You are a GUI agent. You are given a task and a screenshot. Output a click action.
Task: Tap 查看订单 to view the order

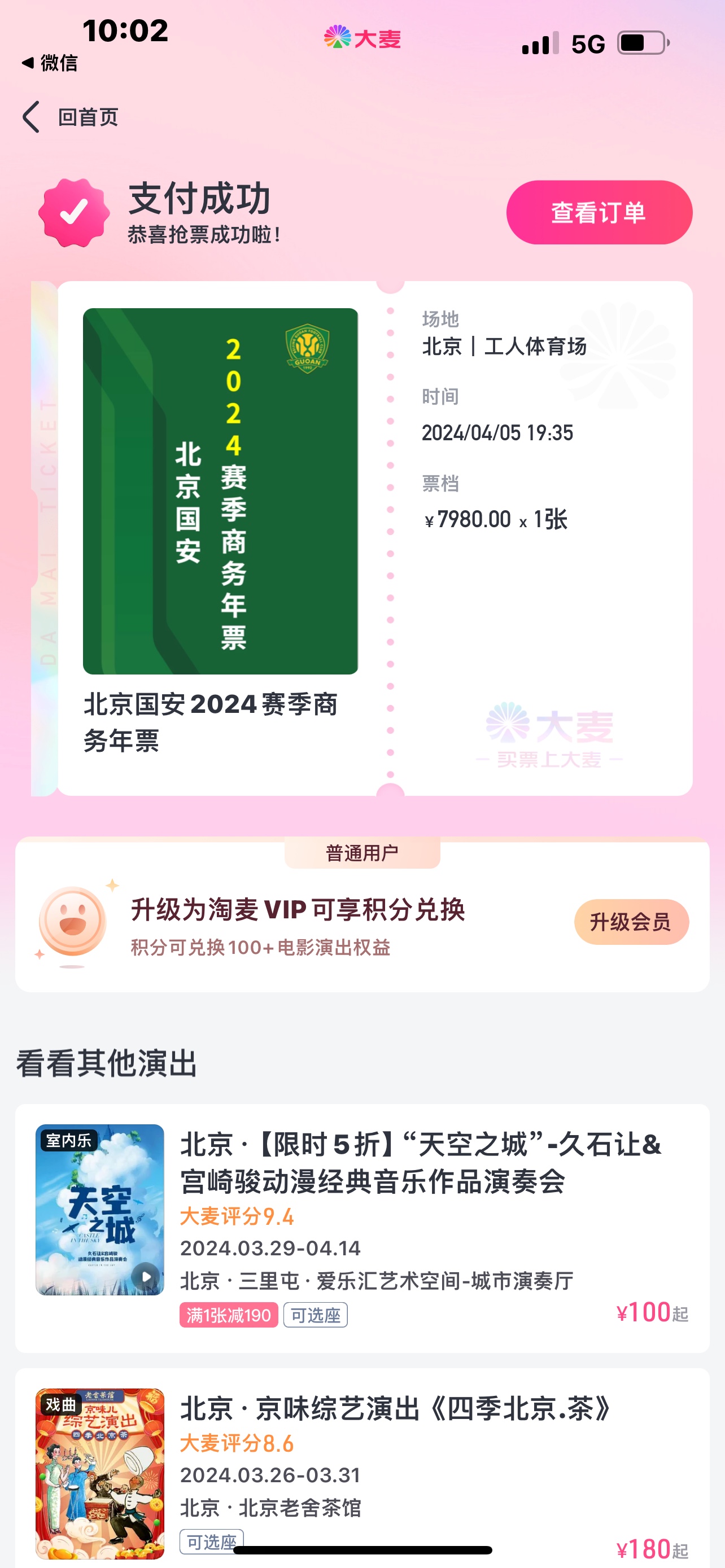(x=599, y=212)
